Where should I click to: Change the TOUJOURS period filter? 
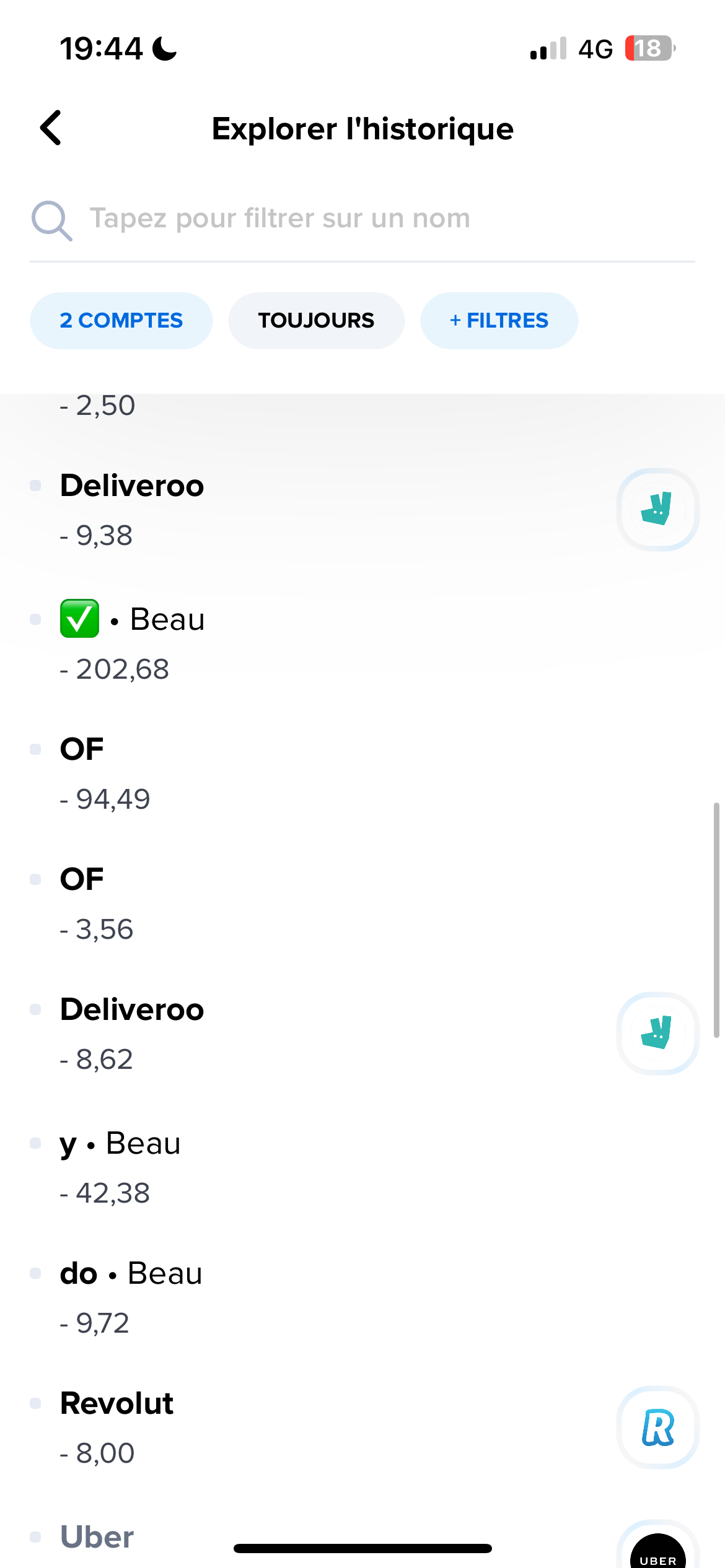pos(316,321)
